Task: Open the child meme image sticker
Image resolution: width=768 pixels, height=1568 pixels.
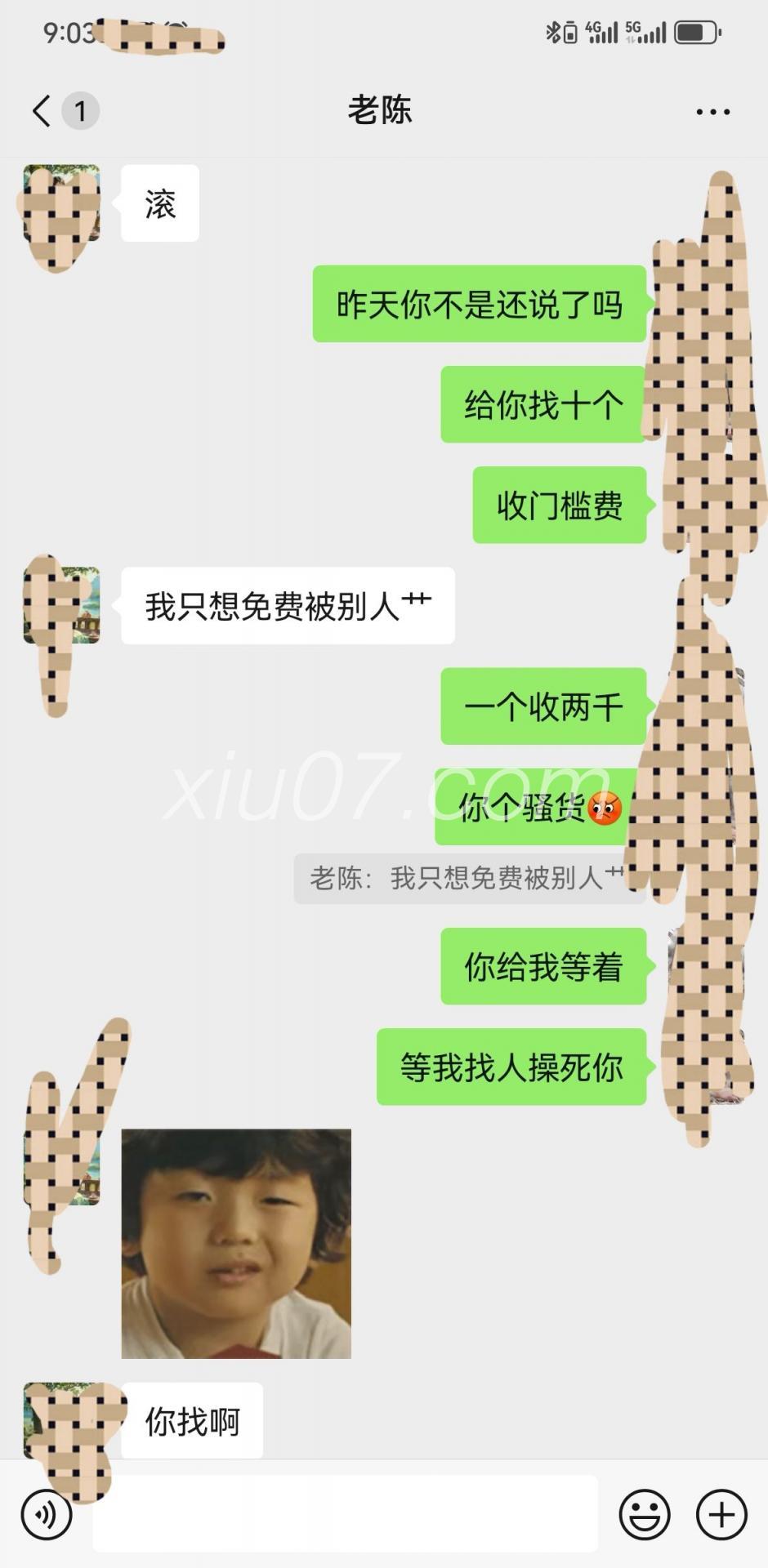Action: [236, 1244]
